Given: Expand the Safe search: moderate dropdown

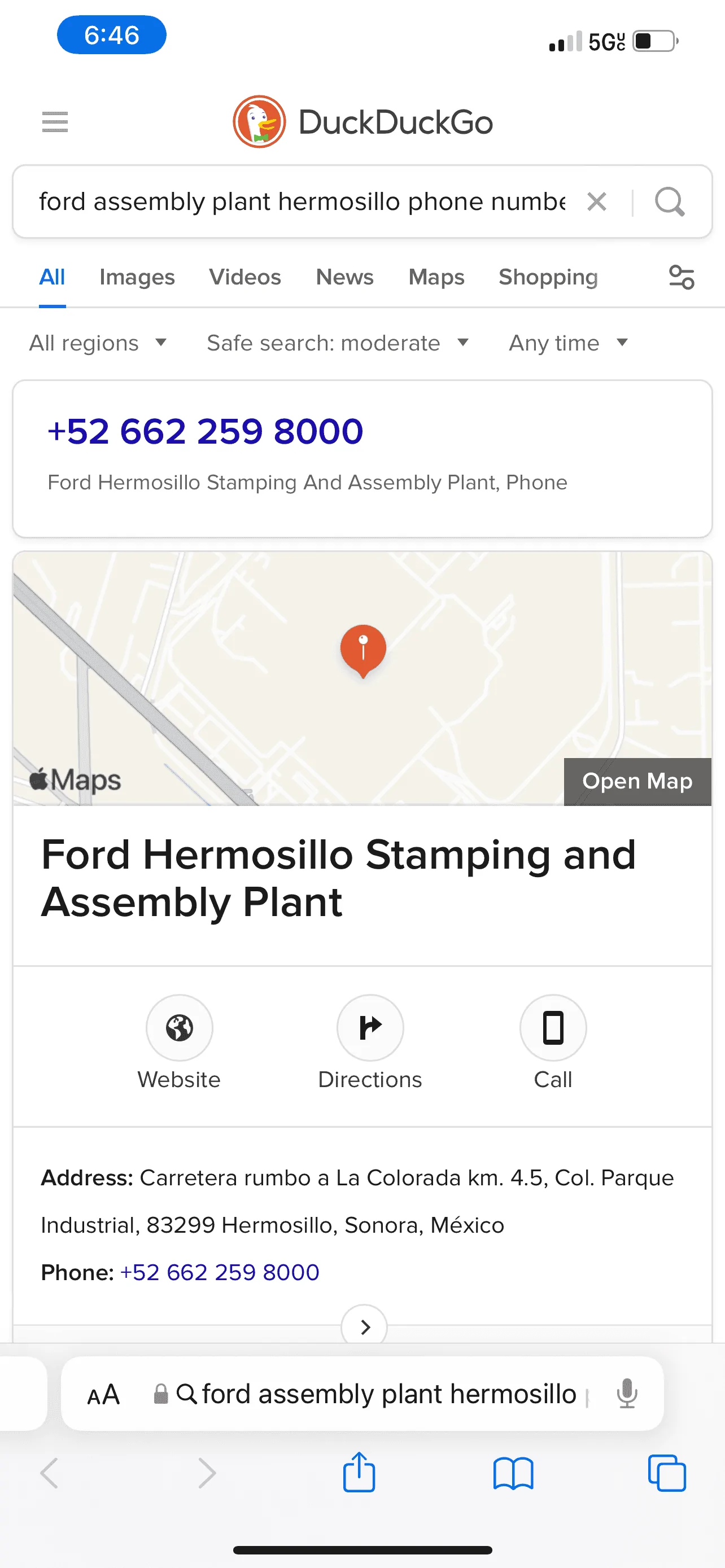Looking at the screenshot, I should 337,343.
